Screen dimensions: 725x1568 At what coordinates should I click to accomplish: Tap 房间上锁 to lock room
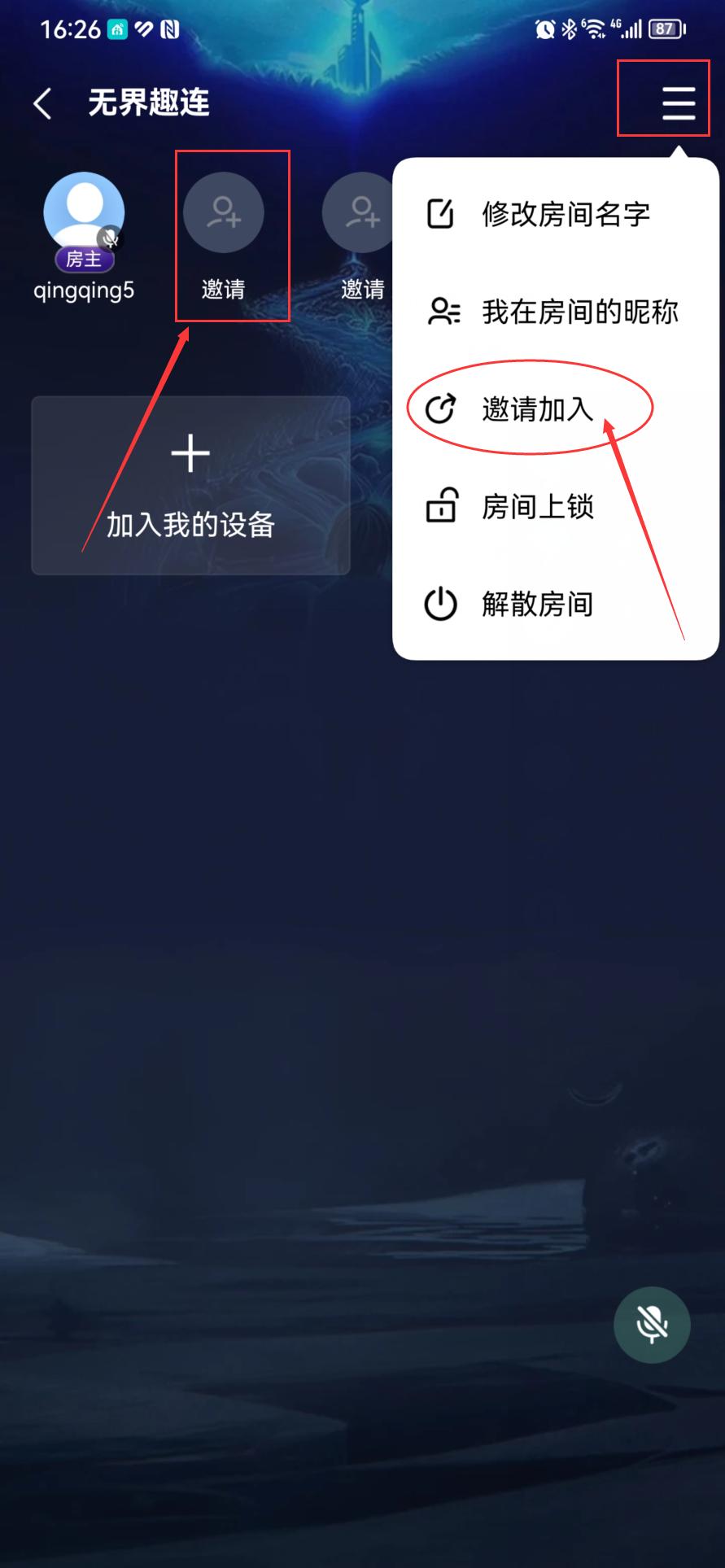pyautogui.click(x=537, y=507)
